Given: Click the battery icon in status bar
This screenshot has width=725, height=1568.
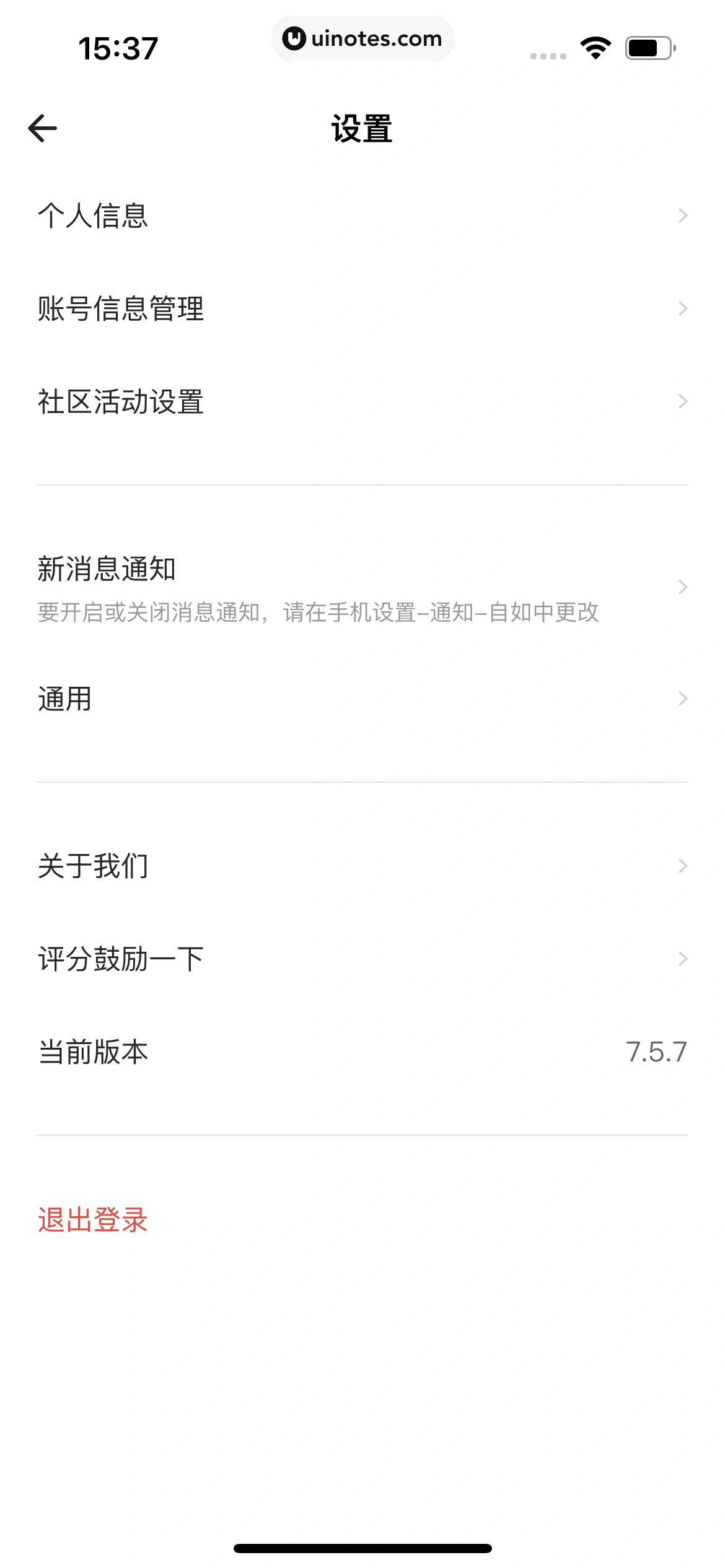Looking at the screenshot, I should (648, 46).
